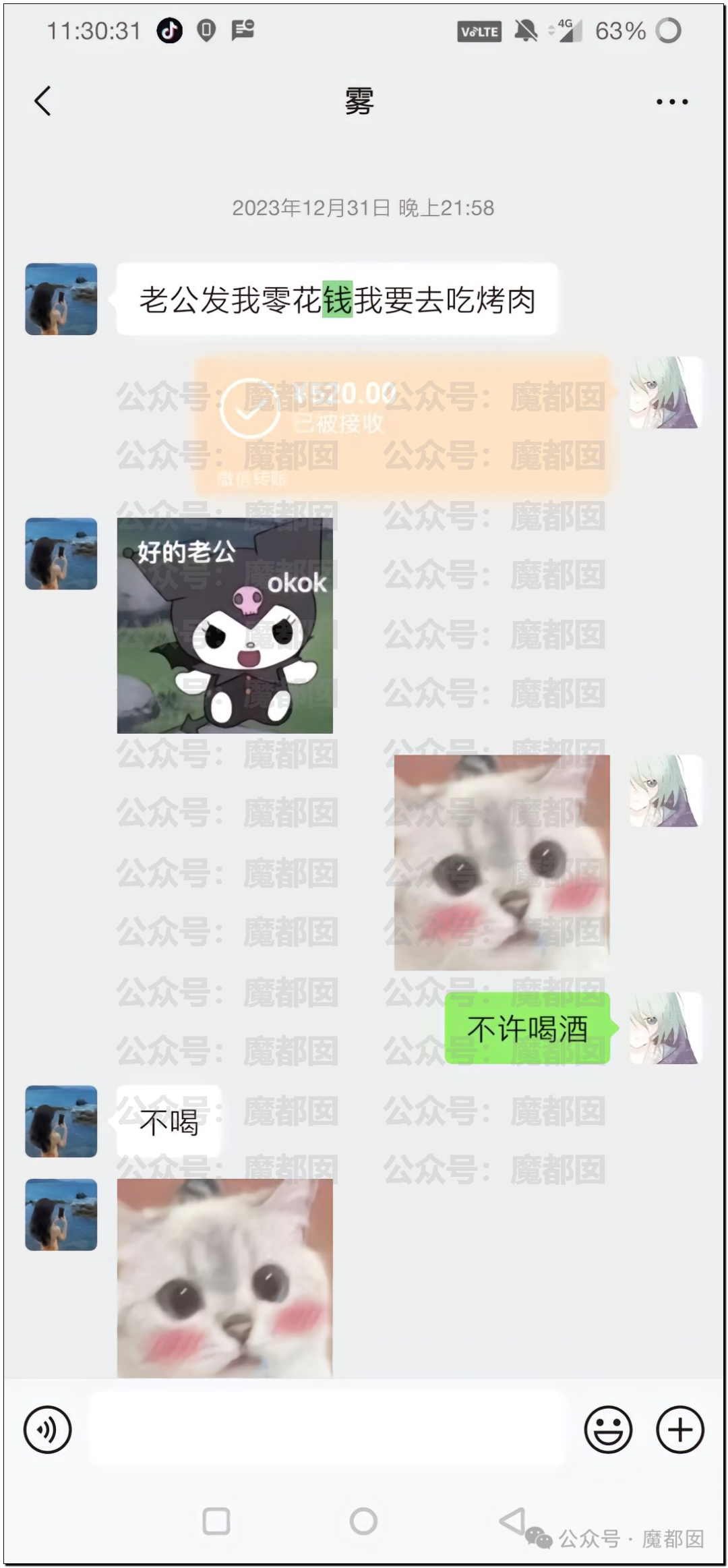View the Kuromi okok sticker
The image size is (728, 1568).
coord(224,625)
